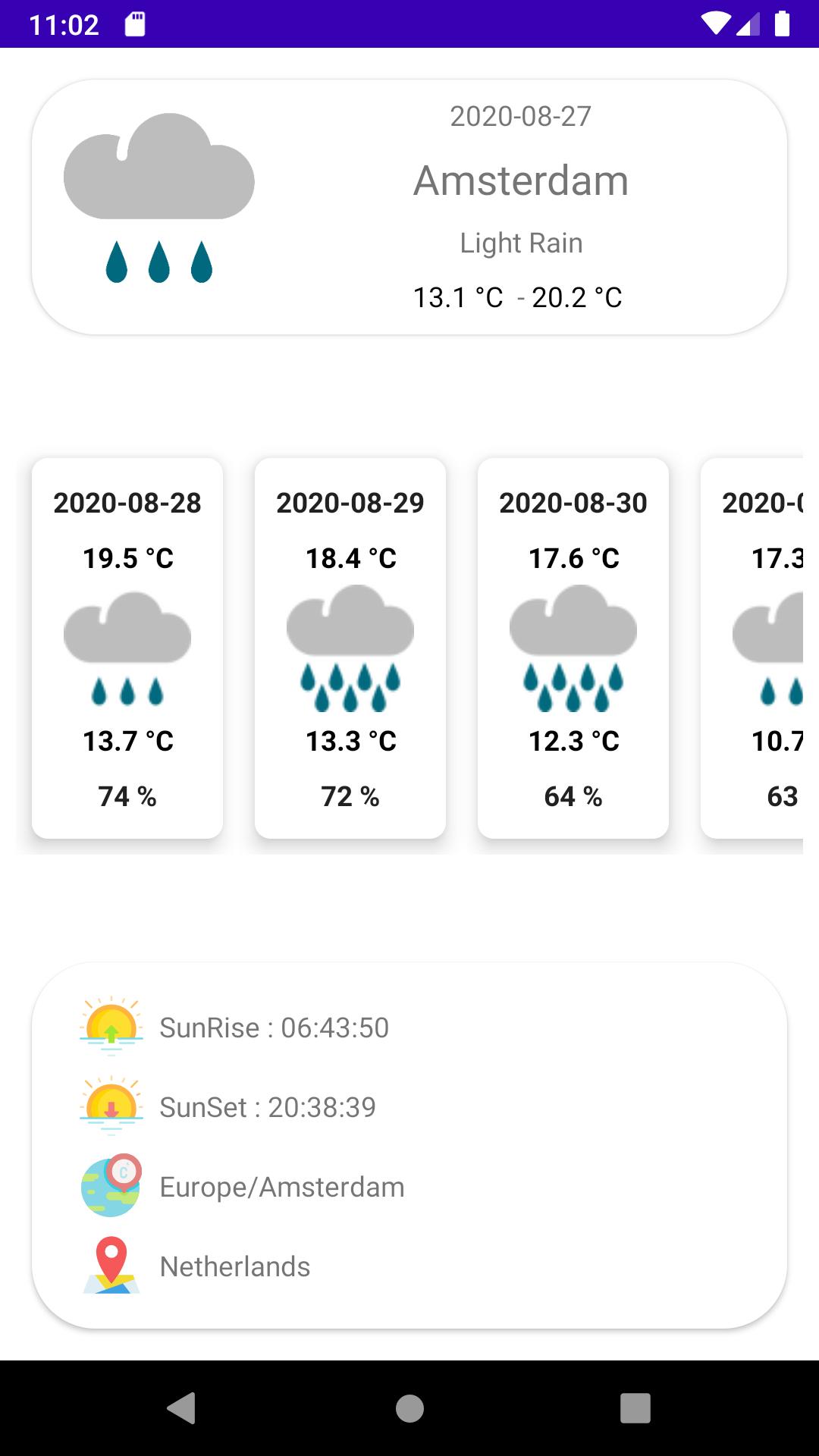819x1456 pixels.
Task: Click the Amsterdam city name label
Action: [520, 180]
